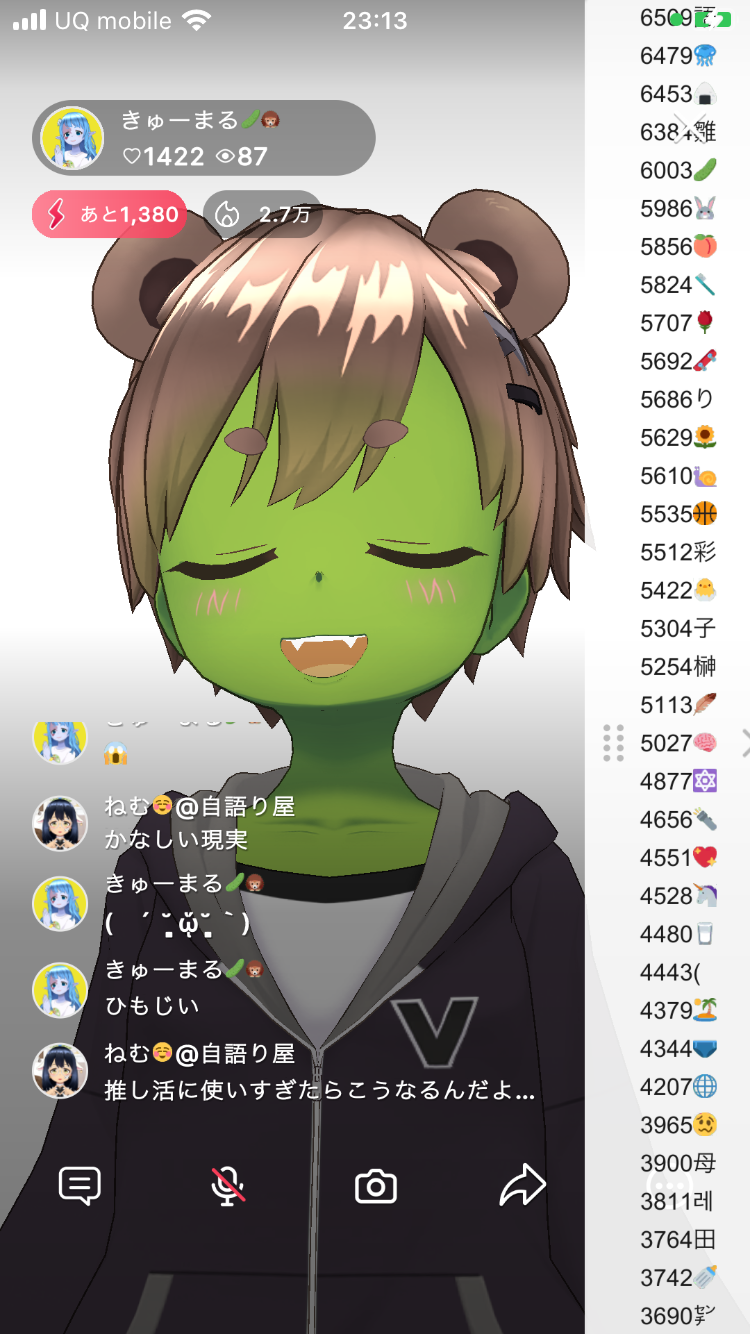
Task: Tap the あと1,380 lightning badge
Action: coord(110,214)
